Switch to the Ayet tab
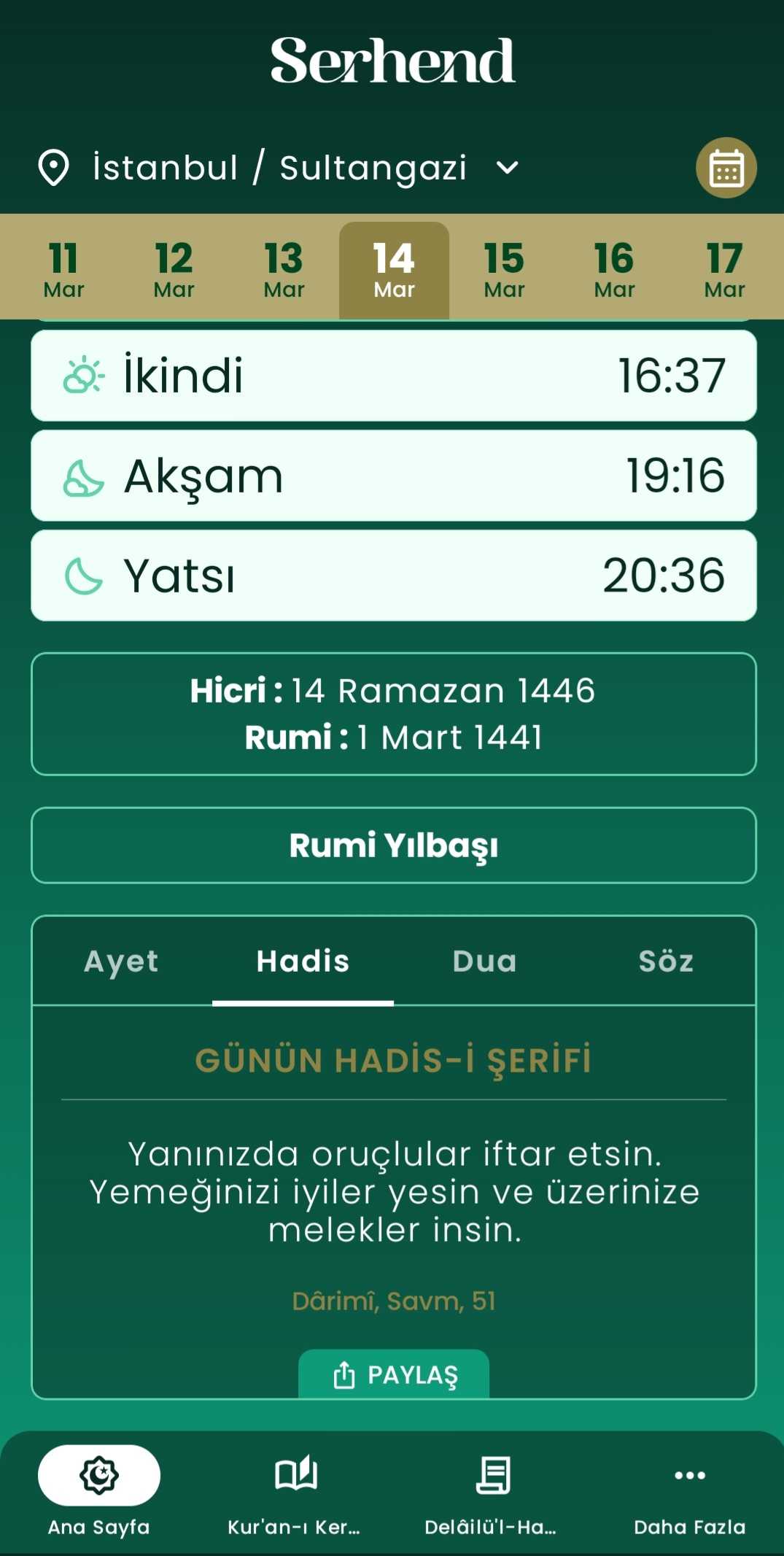784x1556 pixels. [121, 961]
